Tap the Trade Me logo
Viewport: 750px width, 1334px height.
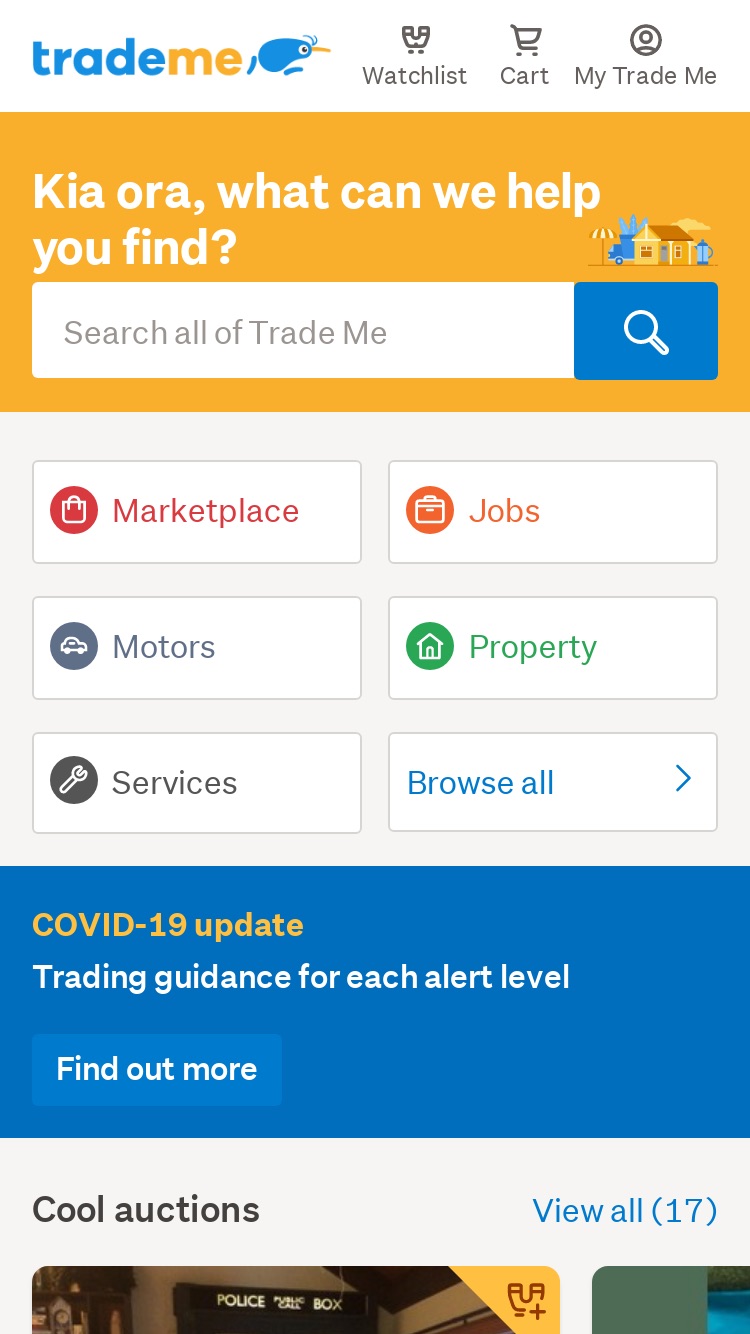(x=181, y=56)
